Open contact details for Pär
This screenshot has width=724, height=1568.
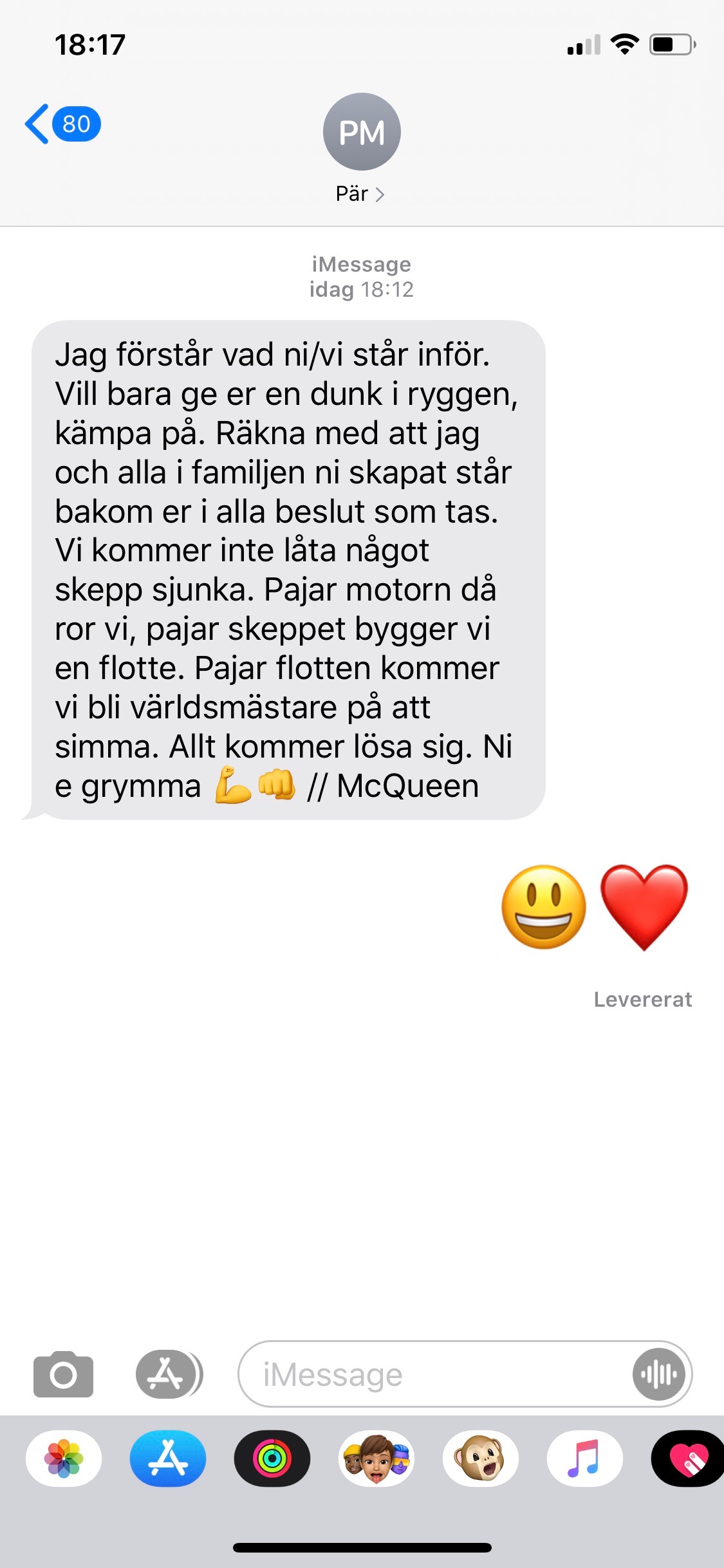click(x=361, y=149)
